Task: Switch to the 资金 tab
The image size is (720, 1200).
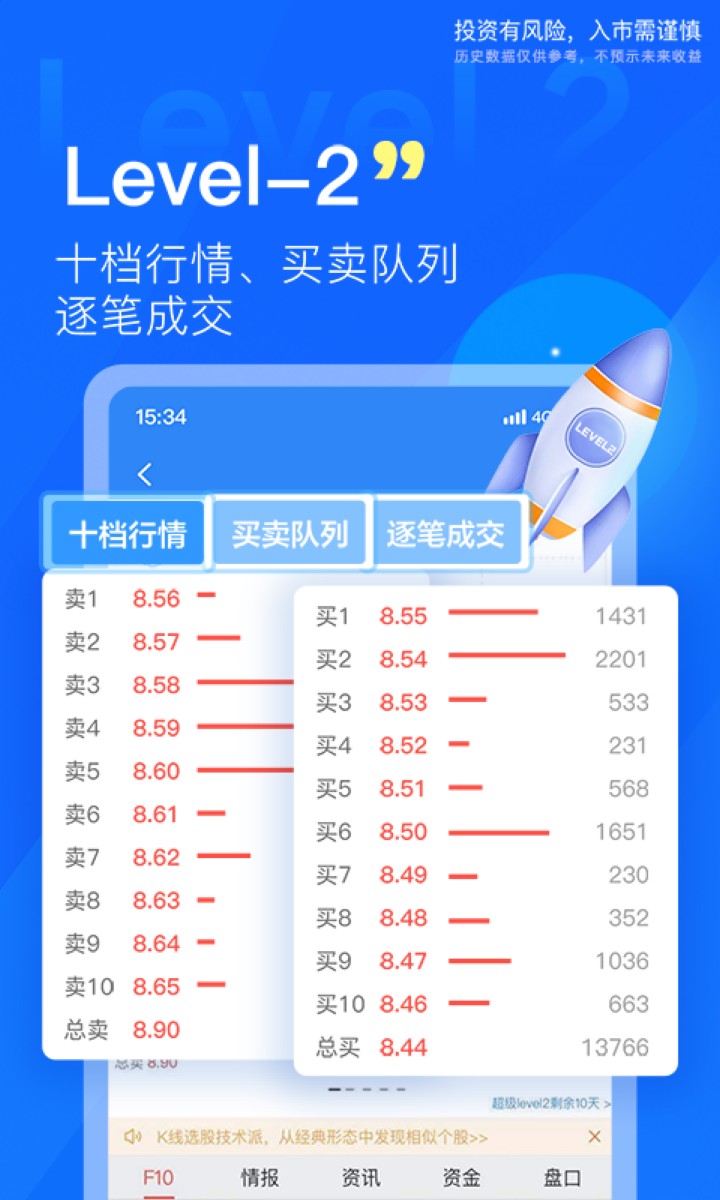Action: [459, 1178]
